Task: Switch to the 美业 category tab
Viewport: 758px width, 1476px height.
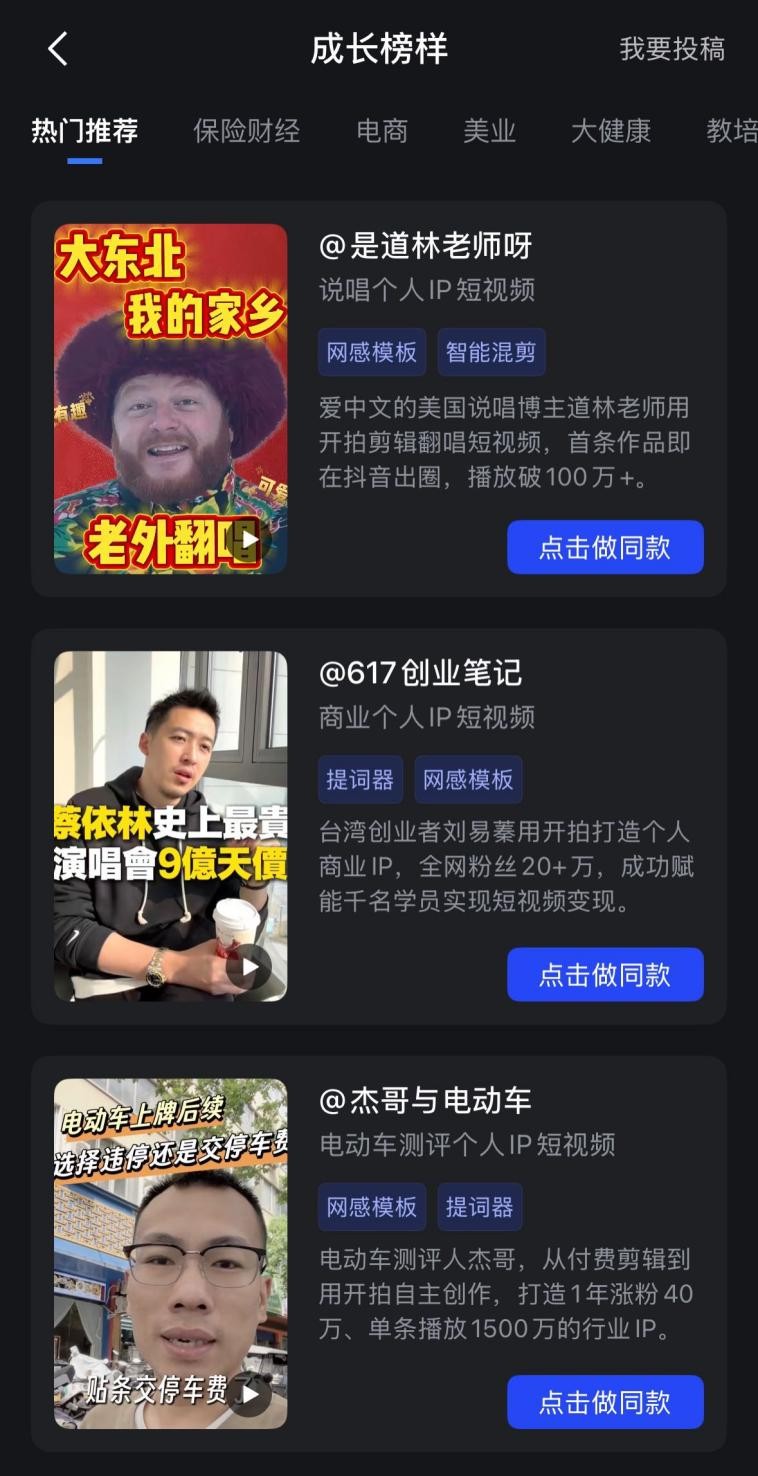Action: pos(490,131)
